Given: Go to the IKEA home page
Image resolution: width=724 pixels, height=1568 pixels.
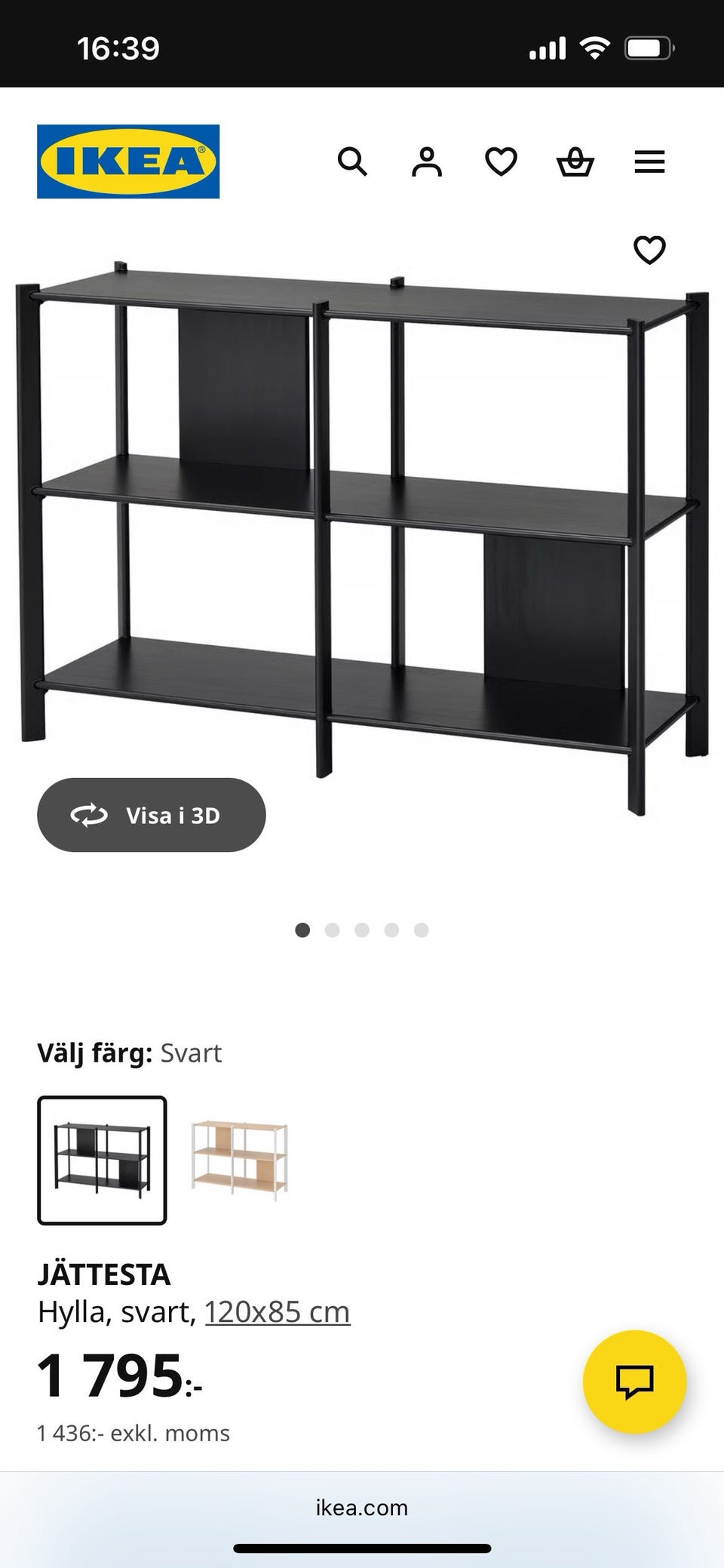Looking at the screenshot, I should click(128, 161).
